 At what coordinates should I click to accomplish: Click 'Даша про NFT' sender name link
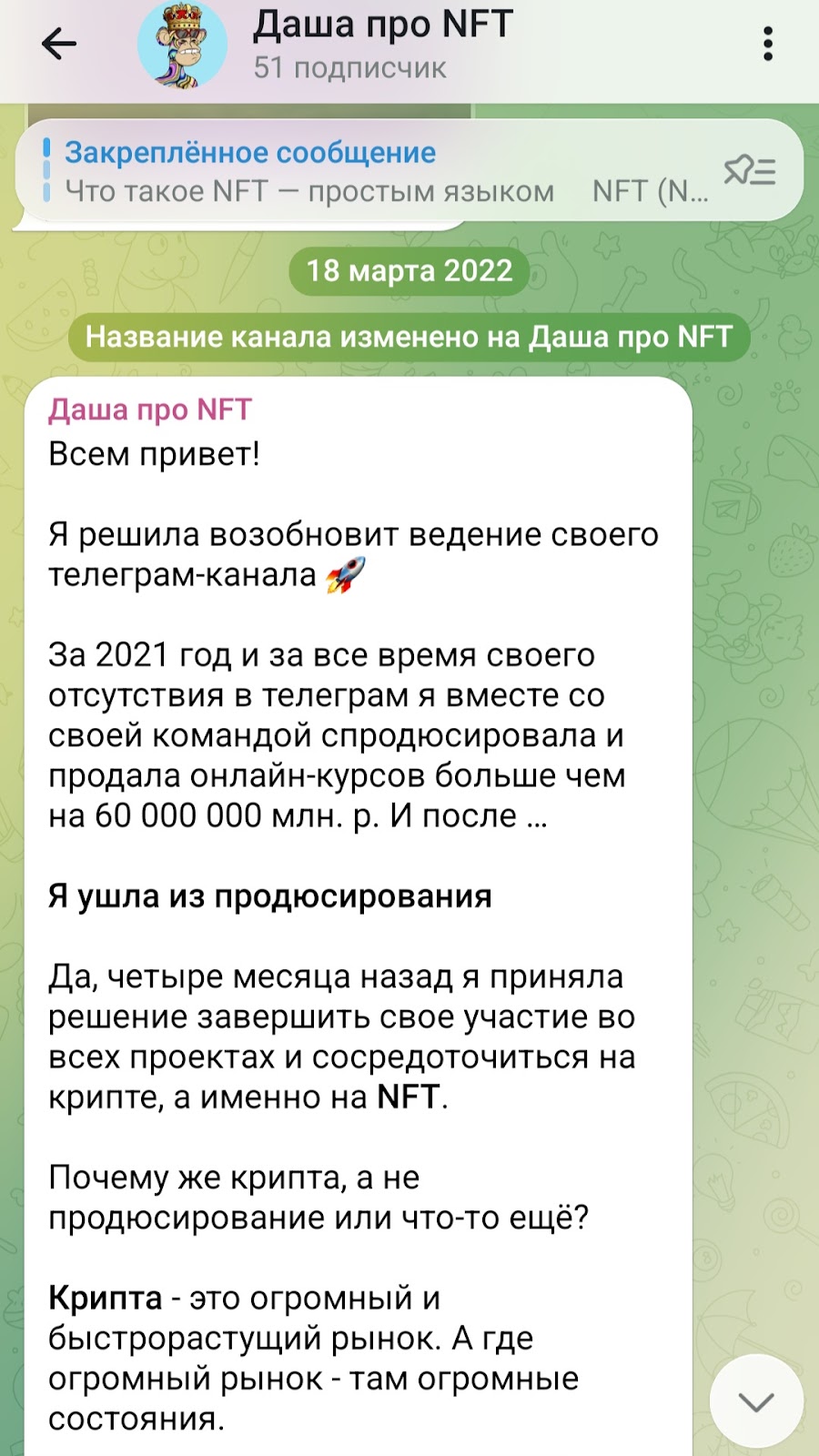click(148, 409)
